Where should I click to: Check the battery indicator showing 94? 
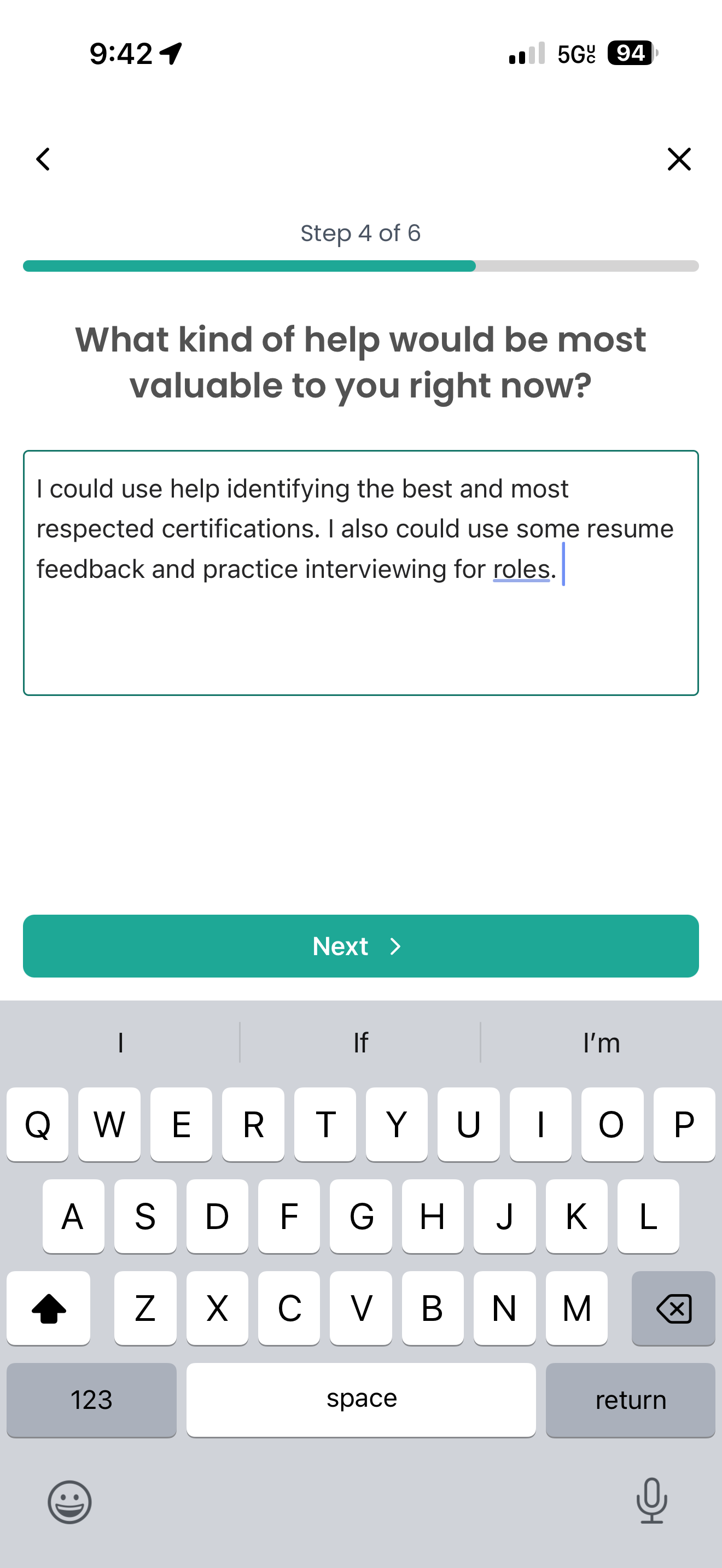630,53
